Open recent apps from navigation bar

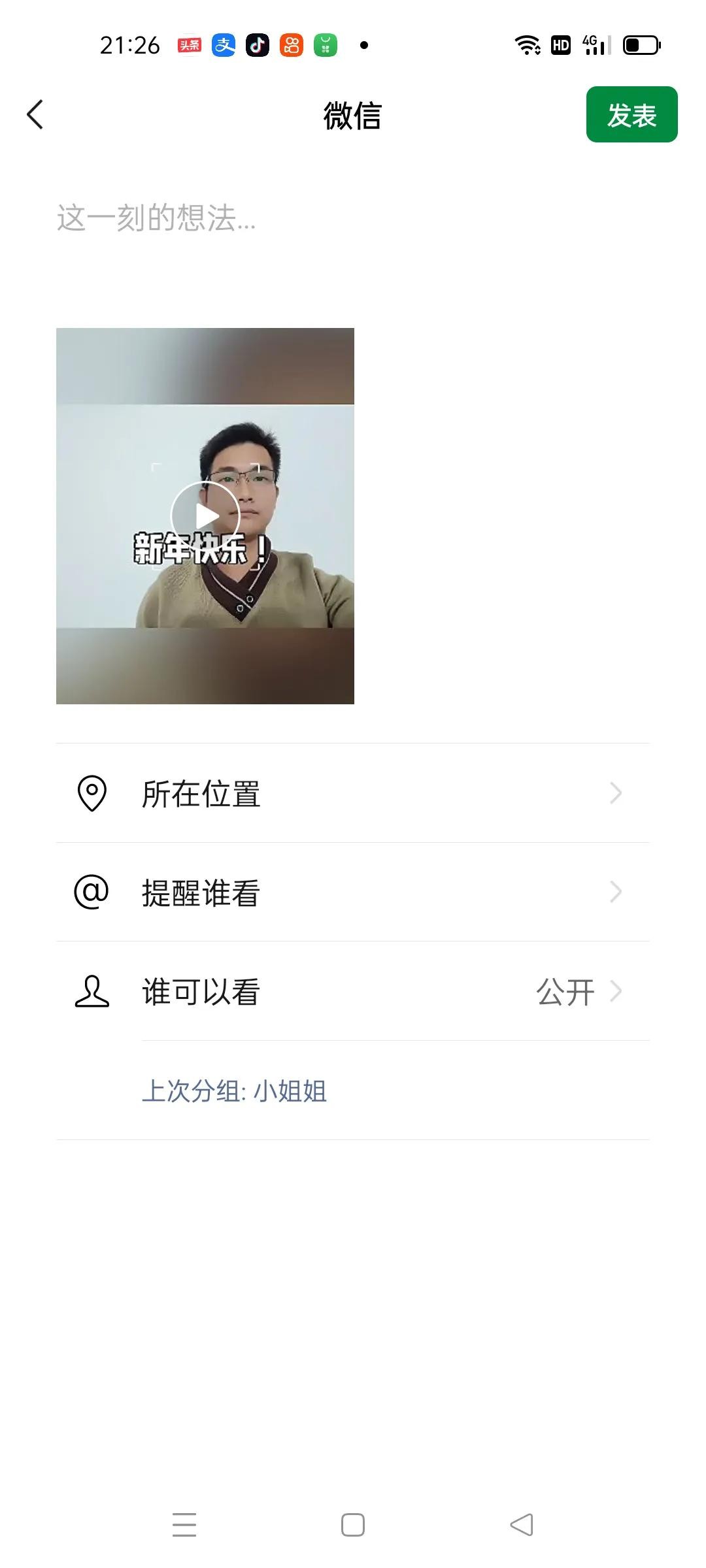pyautogui.click(x=184, y=1525)
